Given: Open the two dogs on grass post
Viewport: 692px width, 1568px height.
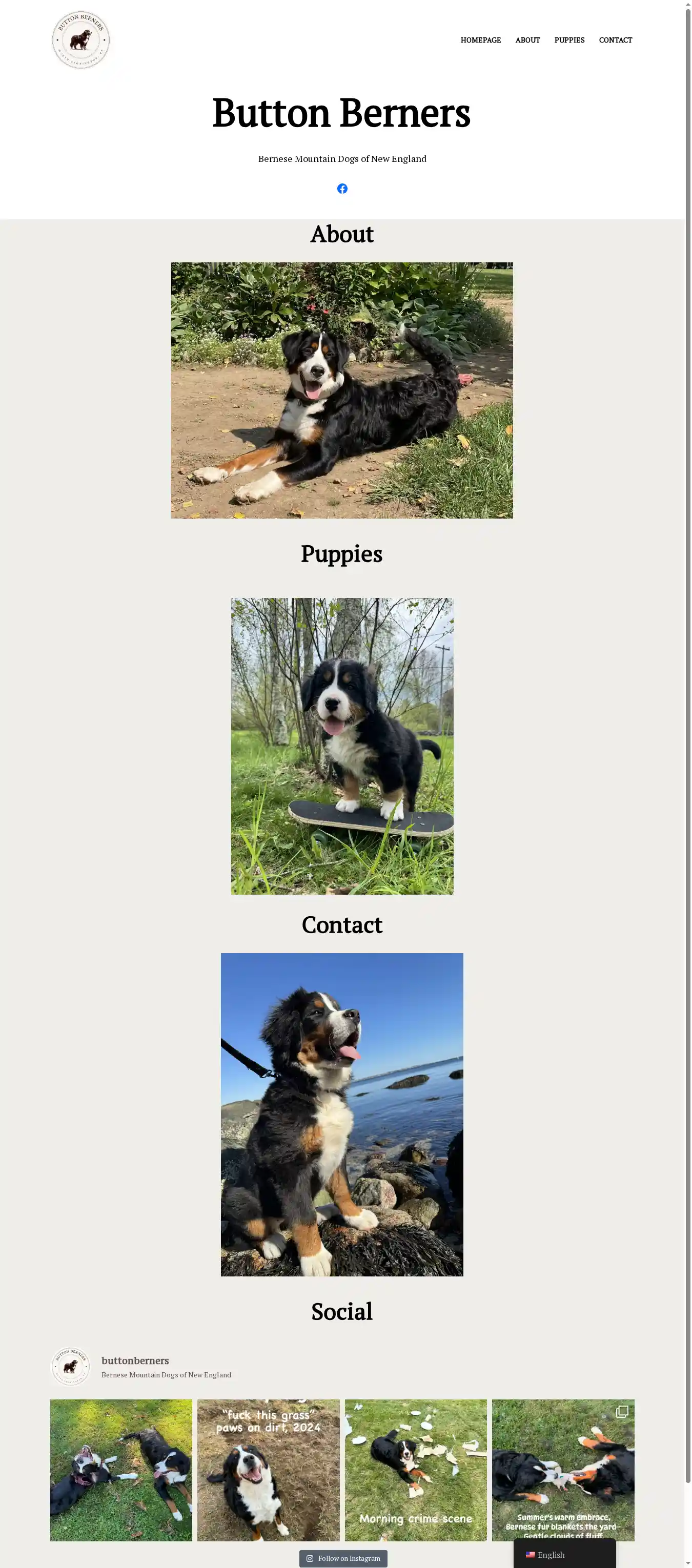Looking at the screenshot, I should coord(120,1470).
